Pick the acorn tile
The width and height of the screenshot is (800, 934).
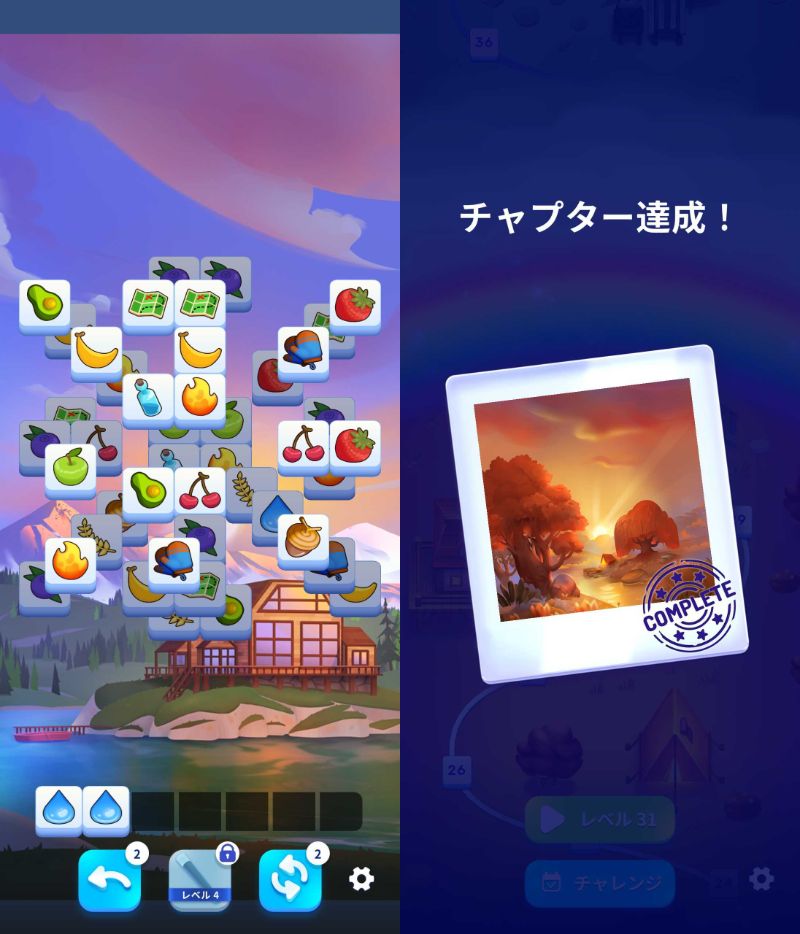pyautogui.click(x=302, y=538)
